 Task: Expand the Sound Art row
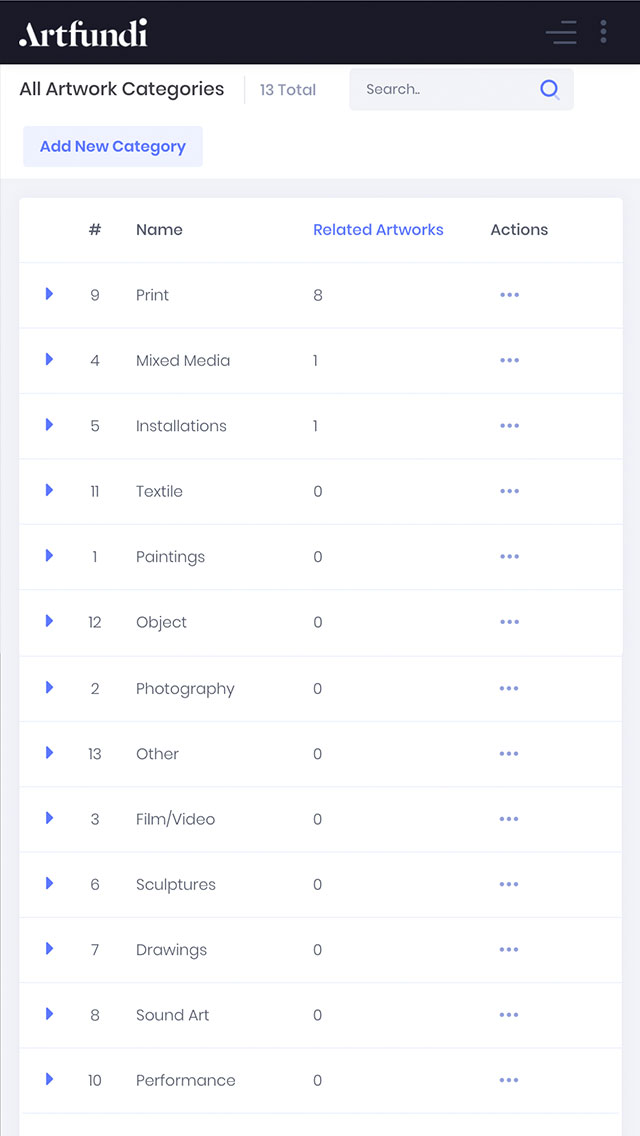pos(49,1014)
